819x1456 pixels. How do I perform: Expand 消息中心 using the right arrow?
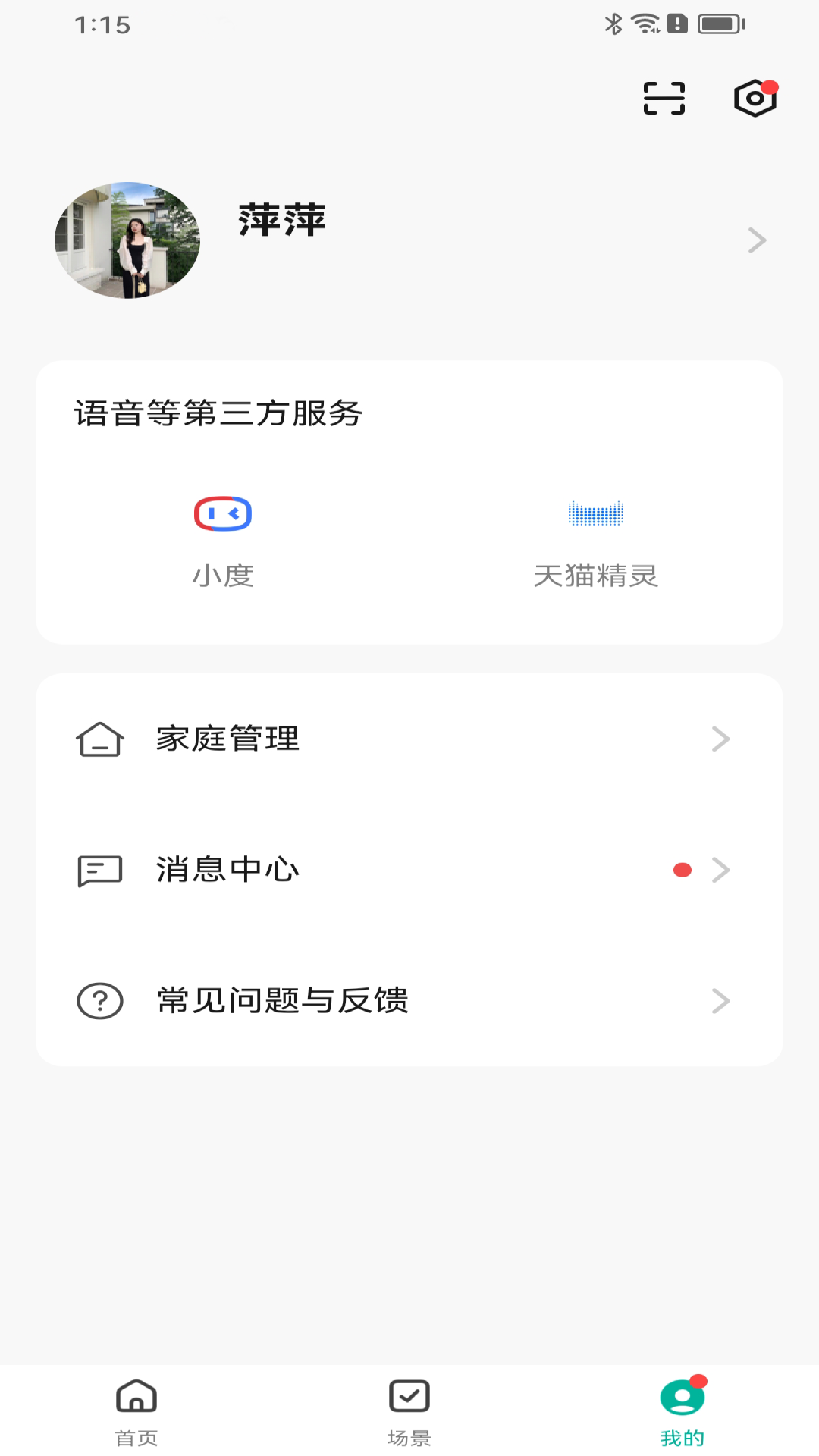click(721, 871)
